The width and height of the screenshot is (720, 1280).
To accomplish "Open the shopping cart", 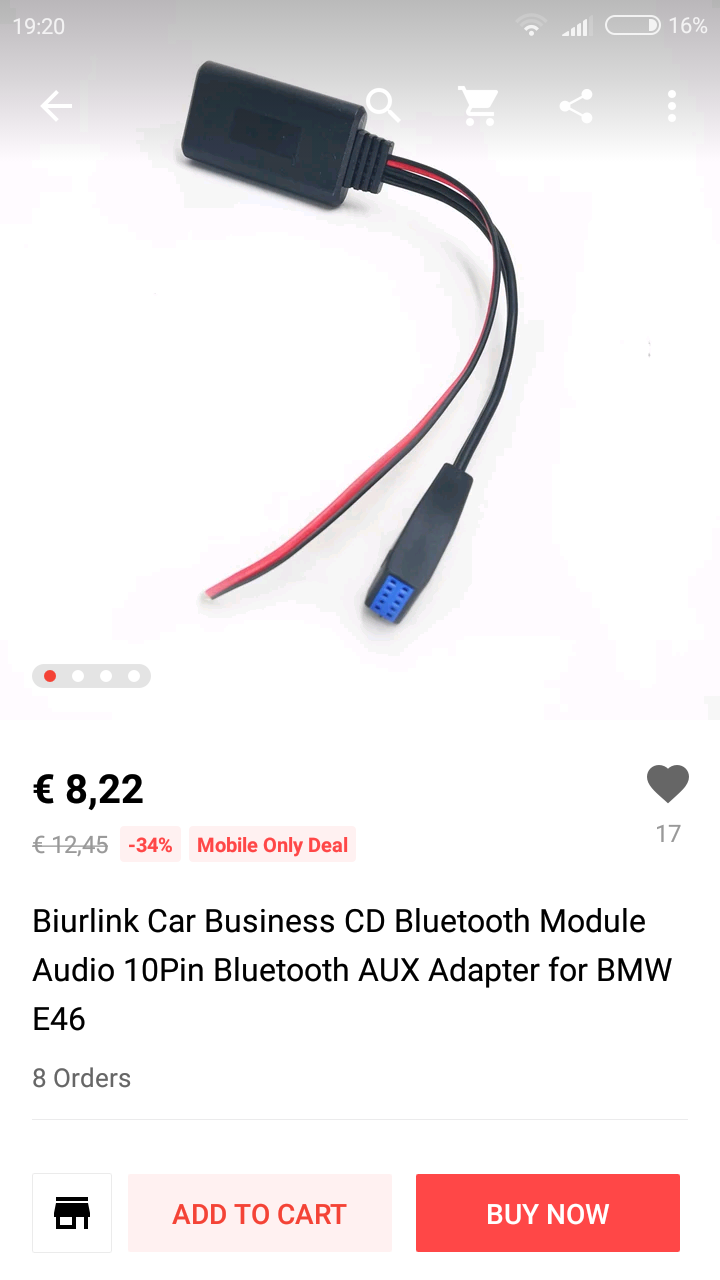I will pos(478,106).
